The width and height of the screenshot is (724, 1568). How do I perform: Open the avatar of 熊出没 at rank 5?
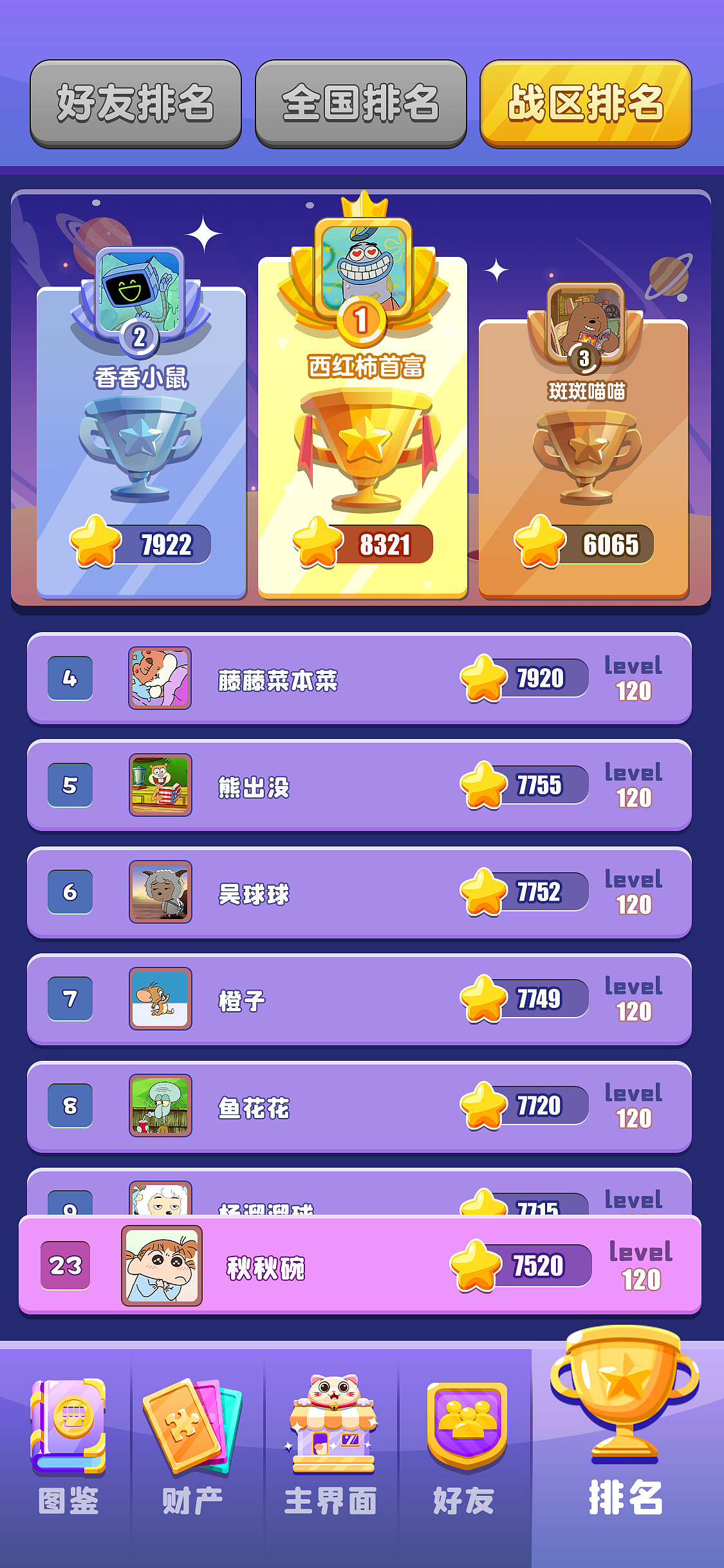point(160,785)
